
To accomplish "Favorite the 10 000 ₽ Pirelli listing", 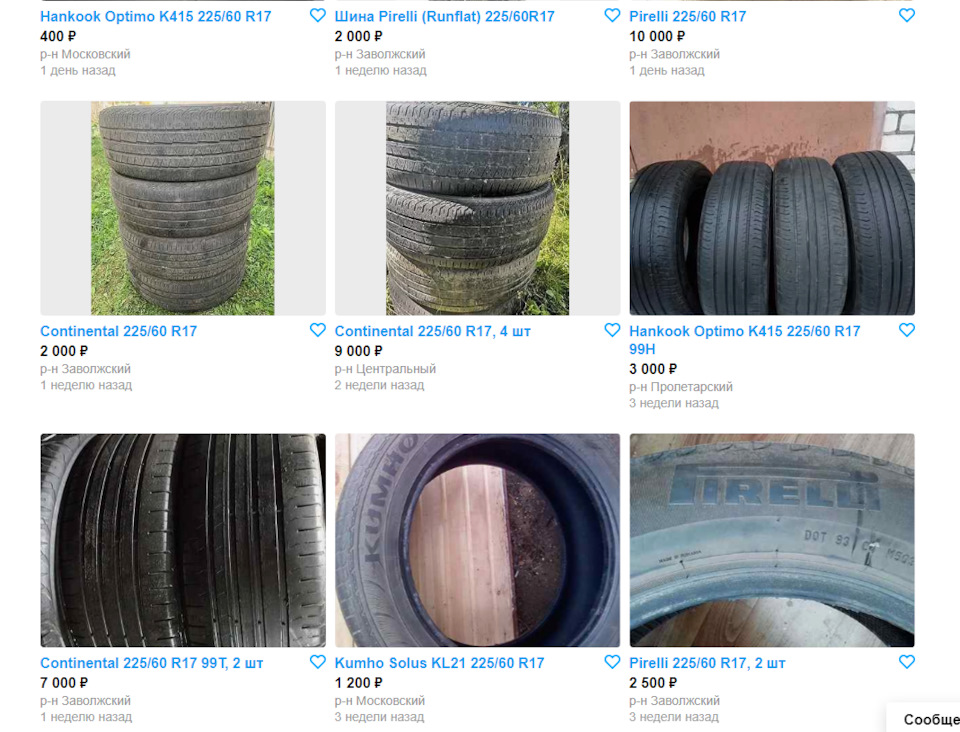I will click(x=906, y=16).
